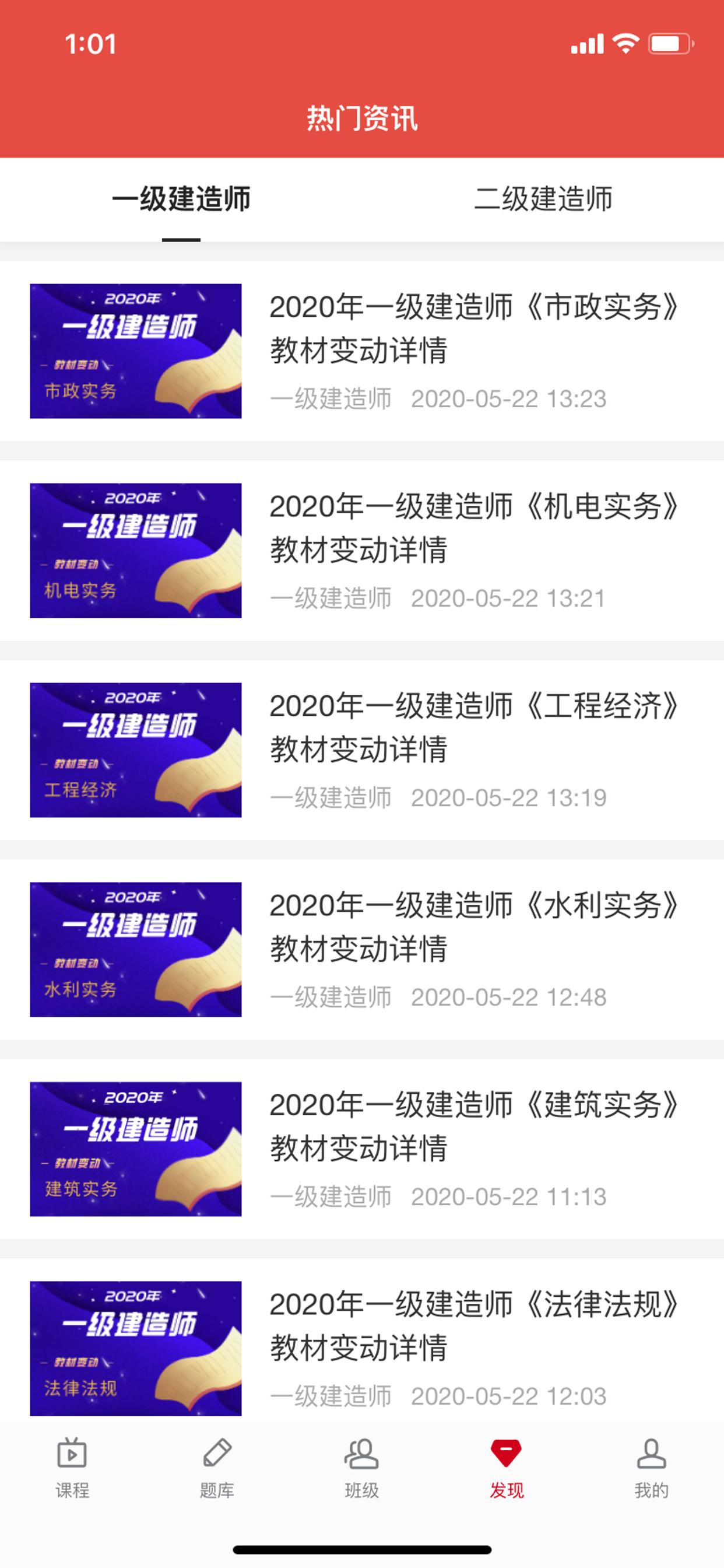
Task: Open the 《市政实务》 教材变动 article
Action: tap(362, 351)
